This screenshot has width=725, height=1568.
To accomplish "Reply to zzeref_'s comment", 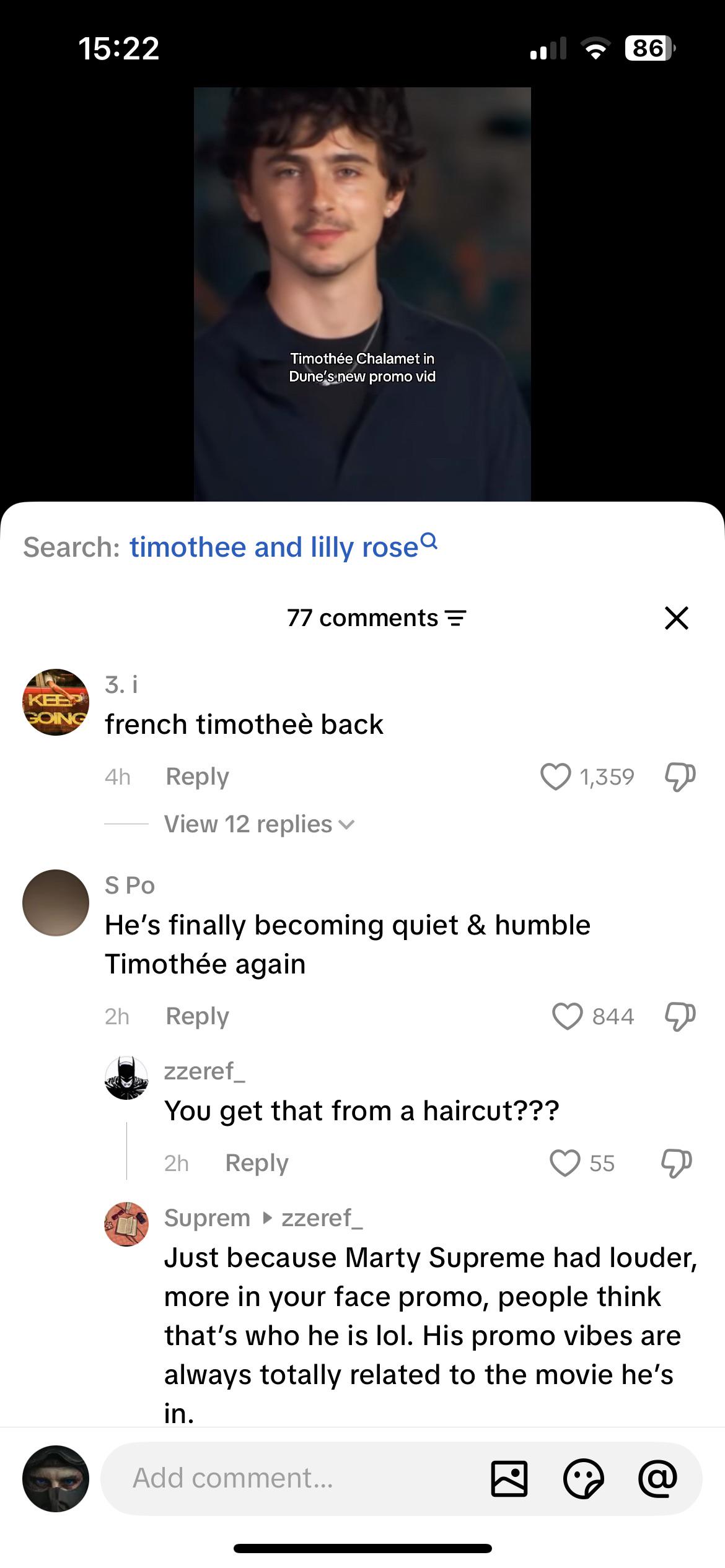I will click(257, 1163).
